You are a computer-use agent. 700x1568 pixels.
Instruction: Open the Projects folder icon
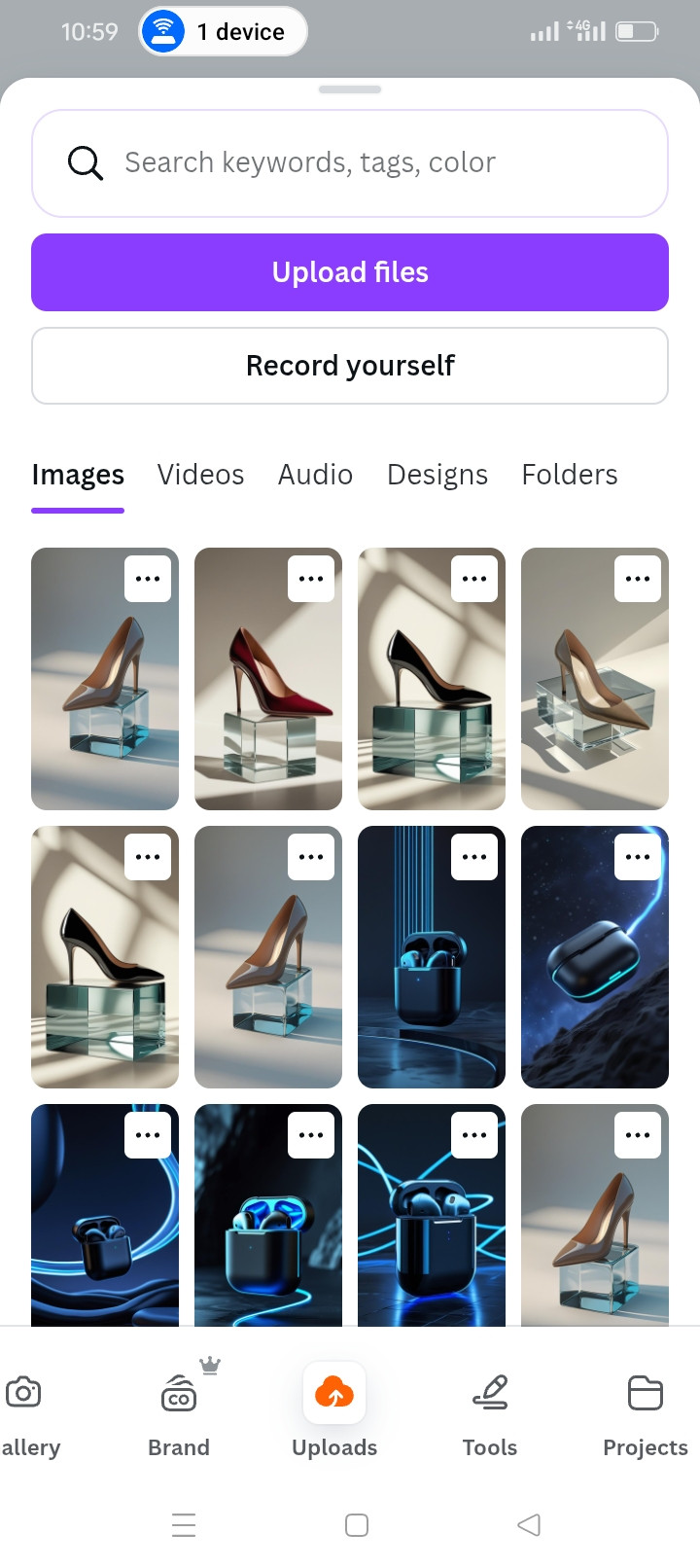click(645, 1393)
